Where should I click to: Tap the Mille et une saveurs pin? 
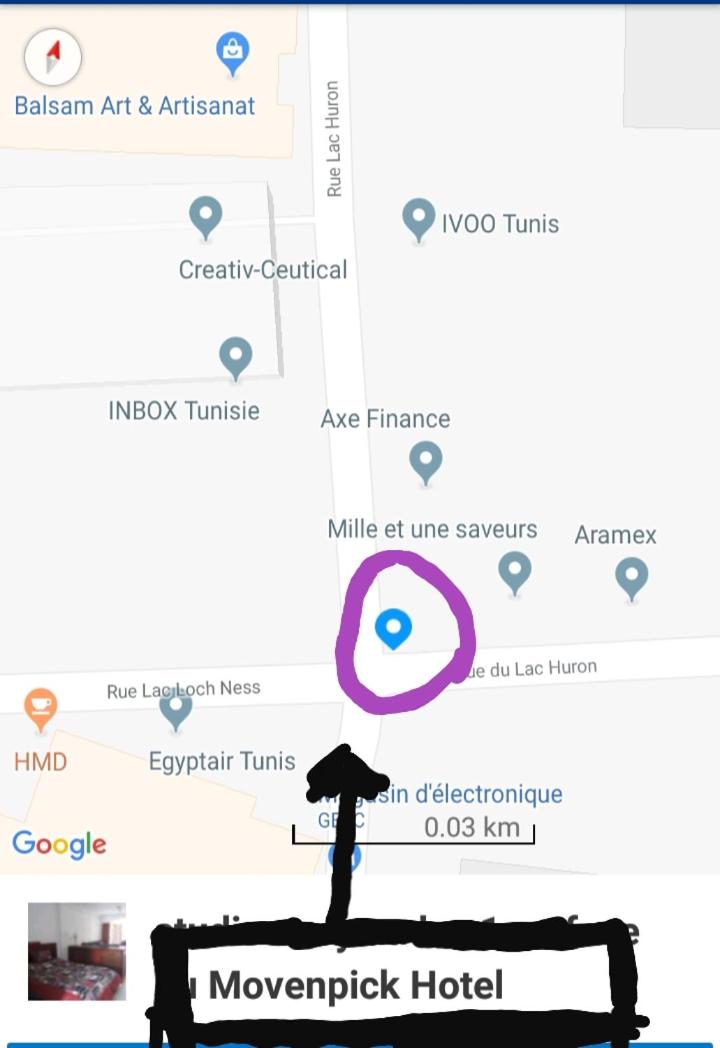click(514, 572)
